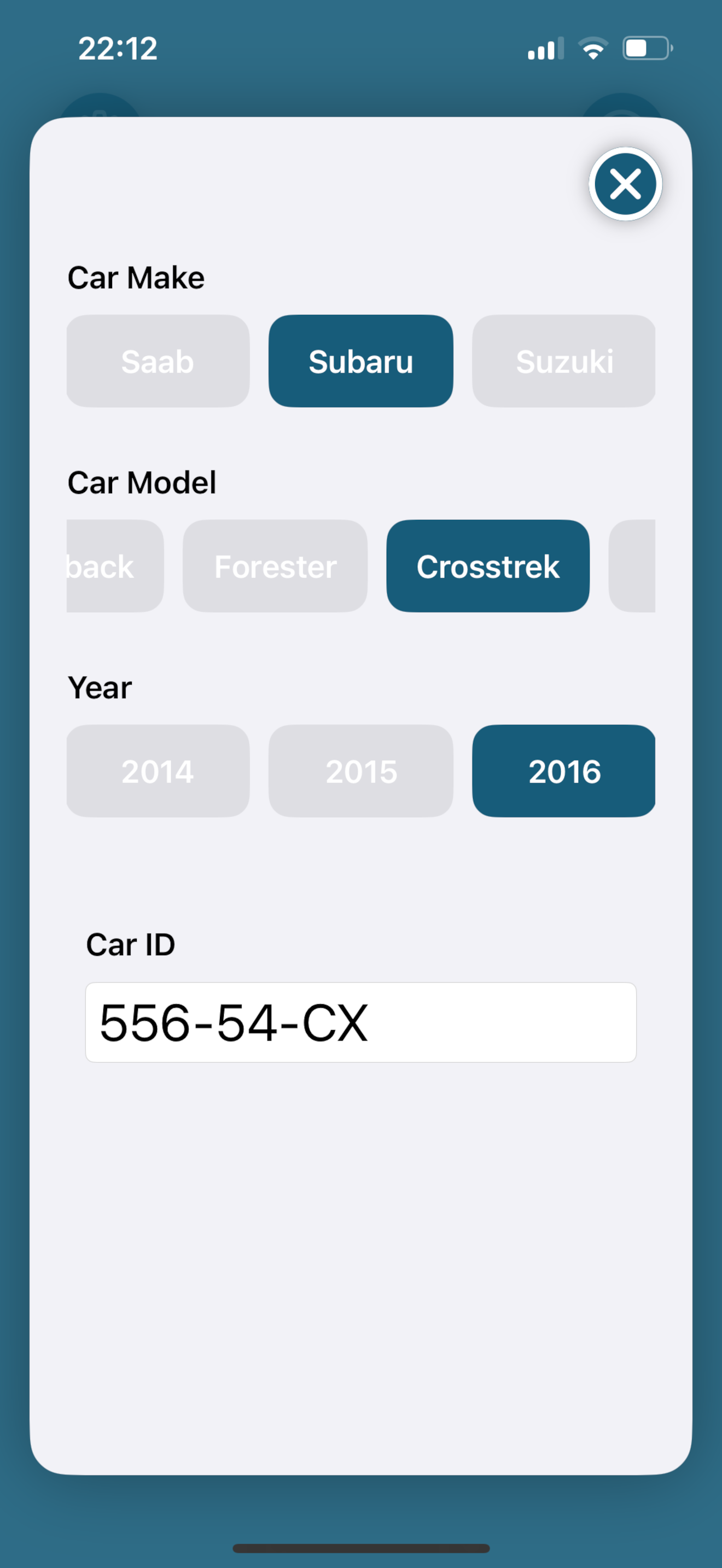Select Saab as car make
722x1568 pixels.
click(158, 361)
